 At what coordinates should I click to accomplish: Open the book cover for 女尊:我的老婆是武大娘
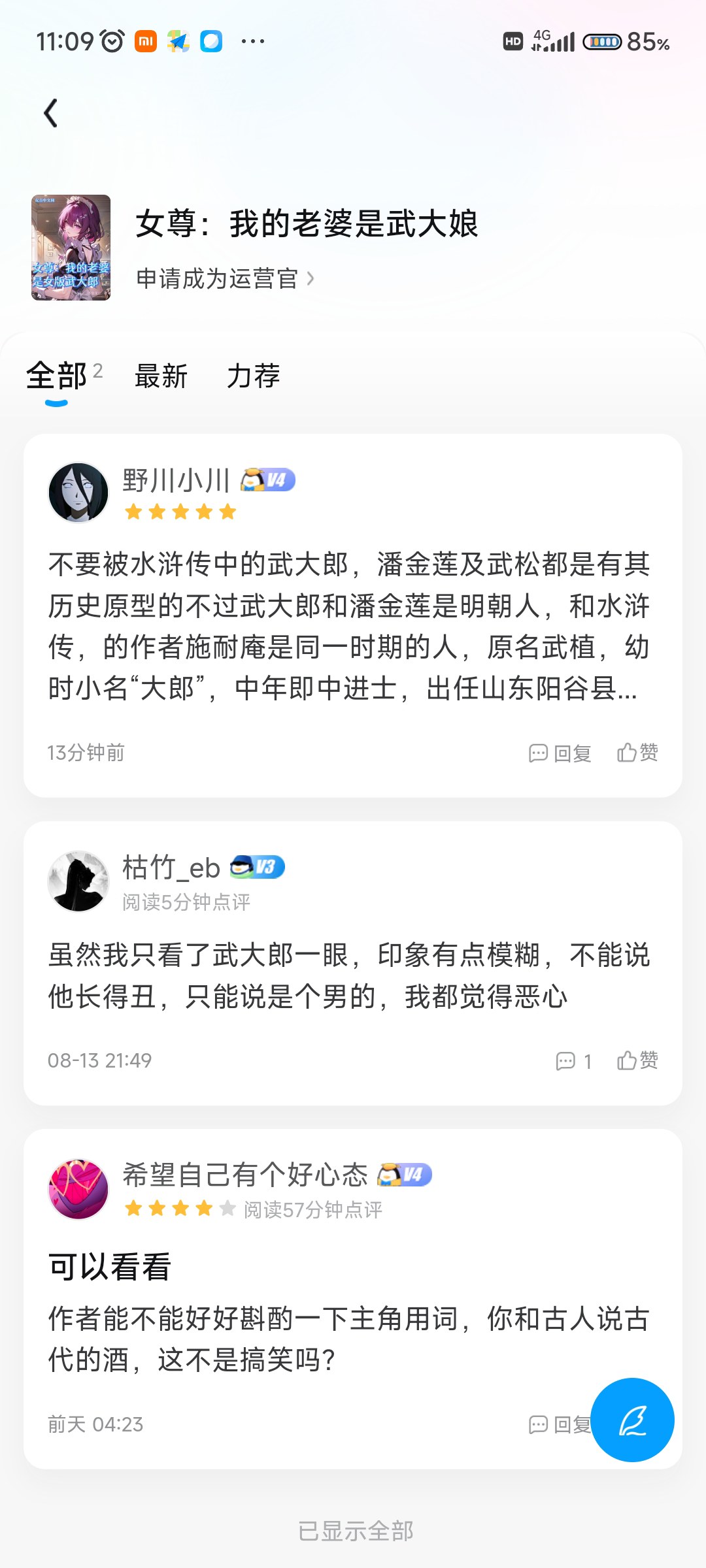tap(71, 248)
